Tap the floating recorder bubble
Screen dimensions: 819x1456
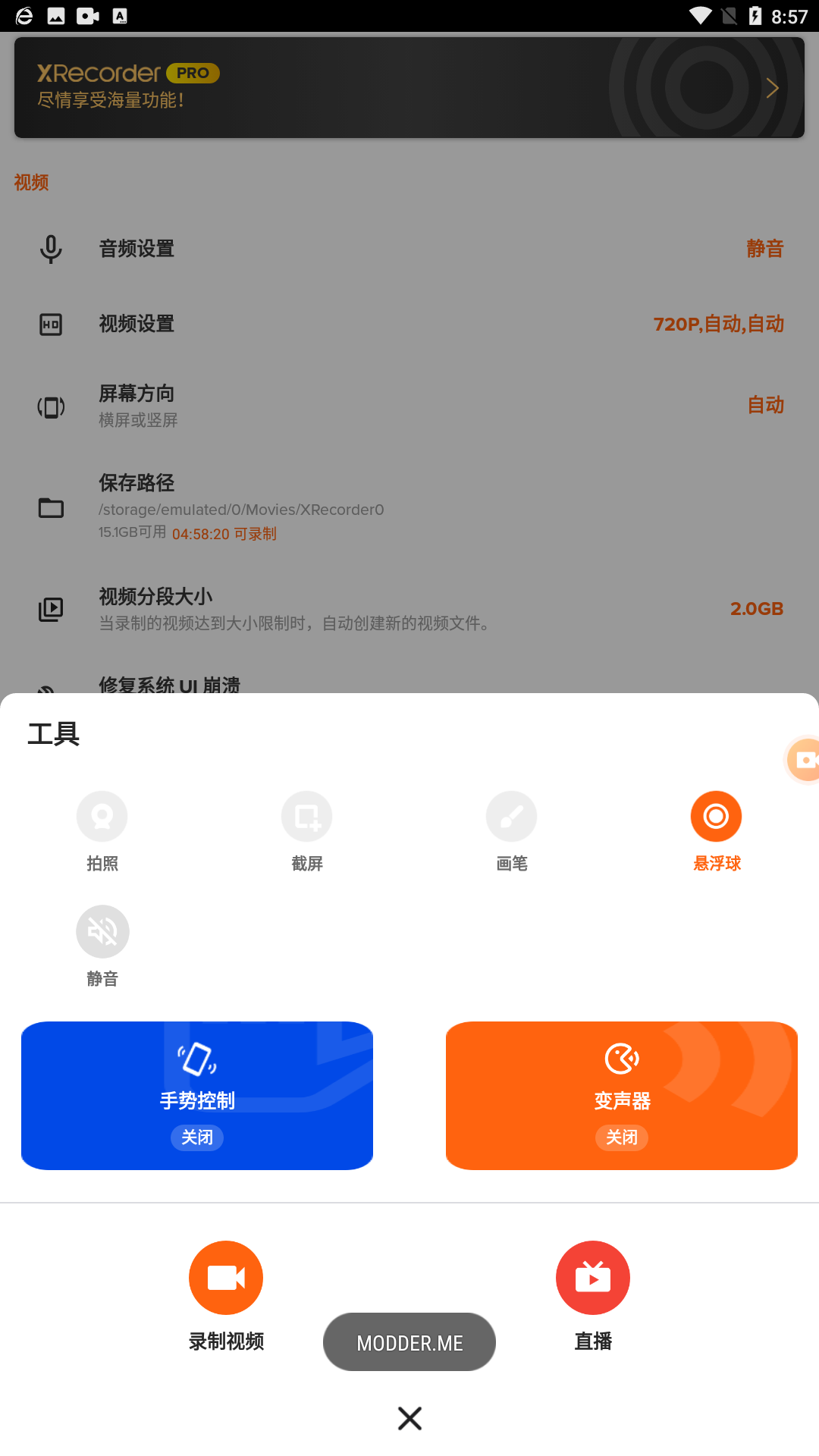click(804, 760)
